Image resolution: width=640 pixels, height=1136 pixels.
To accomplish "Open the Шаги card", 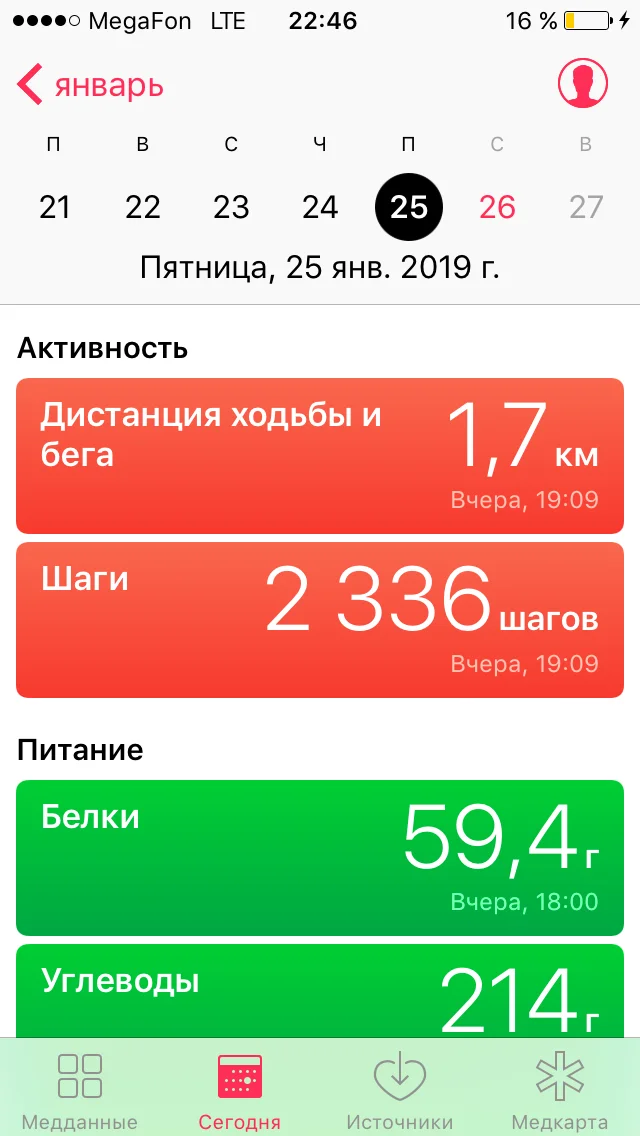I will click(320, 619).
